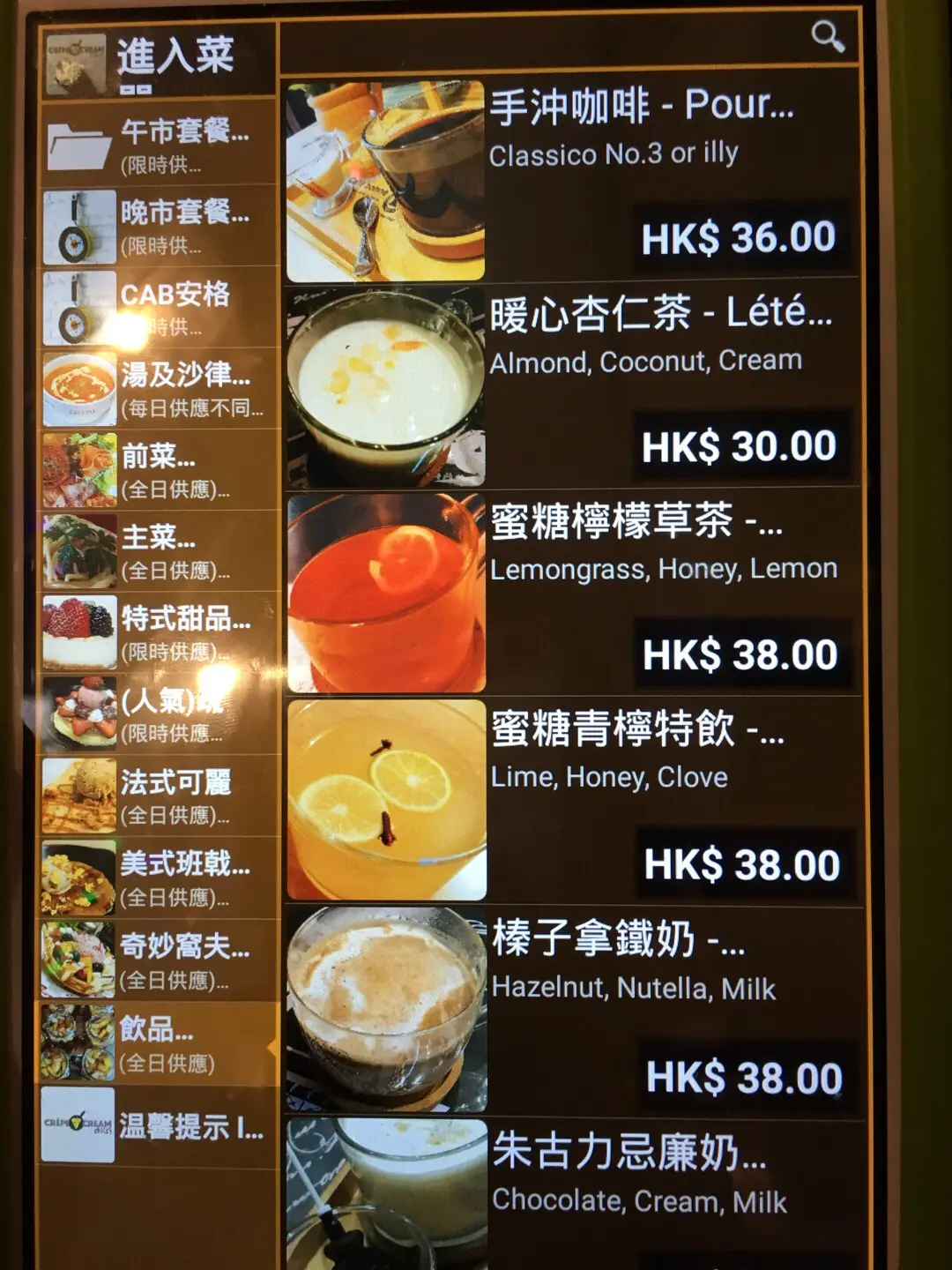952x1270 pixels.
Task: Open the 奇妙窩夫 waffle category
Action: (159, 960)
